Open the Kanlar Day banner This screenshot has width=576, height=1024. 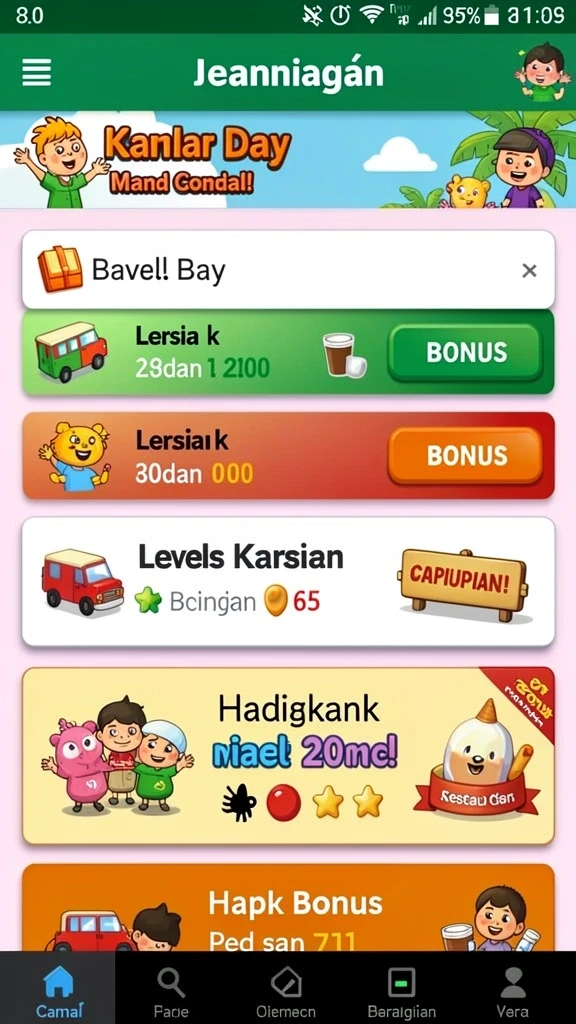coord(288,160)
